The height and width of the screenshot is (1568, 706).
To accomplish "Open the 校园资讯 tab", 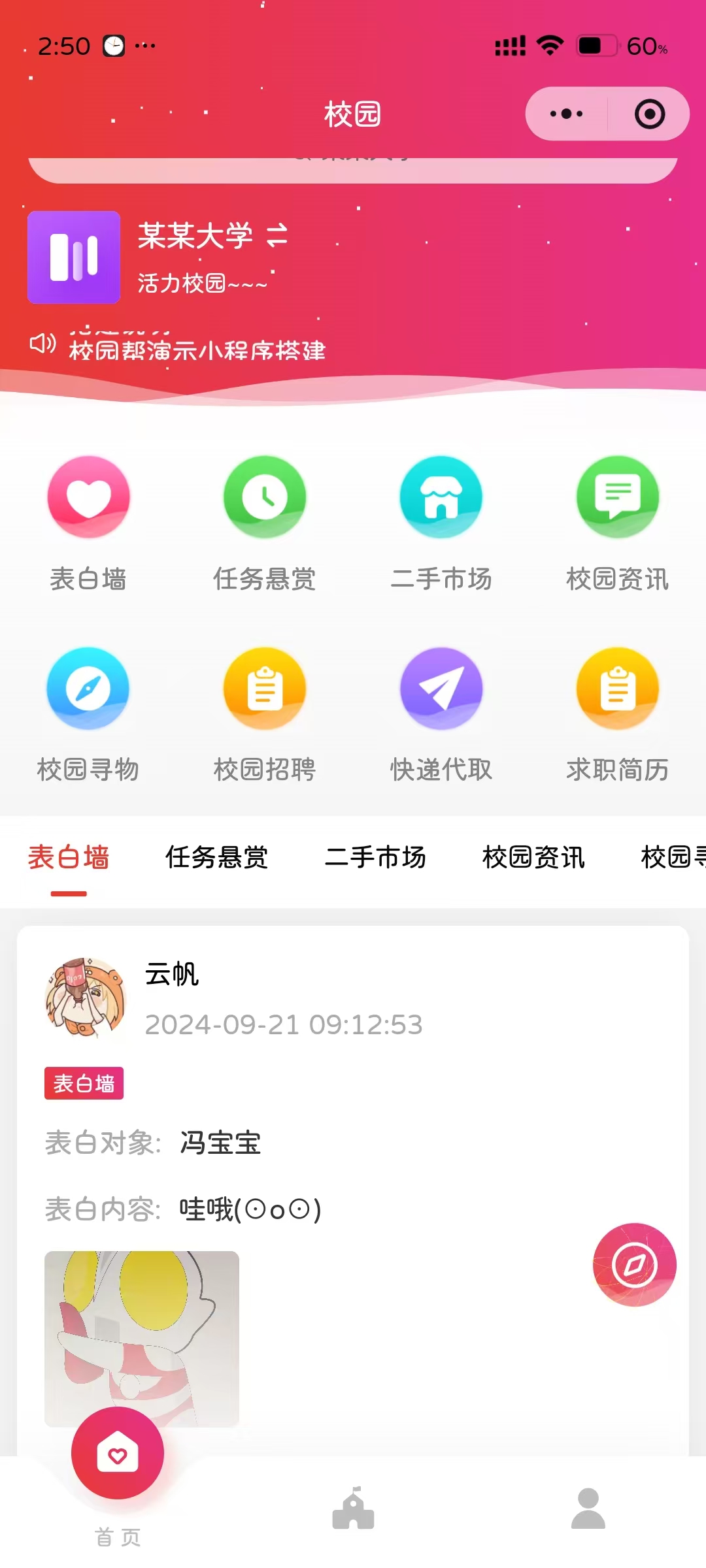I will [x=533, y=858].
